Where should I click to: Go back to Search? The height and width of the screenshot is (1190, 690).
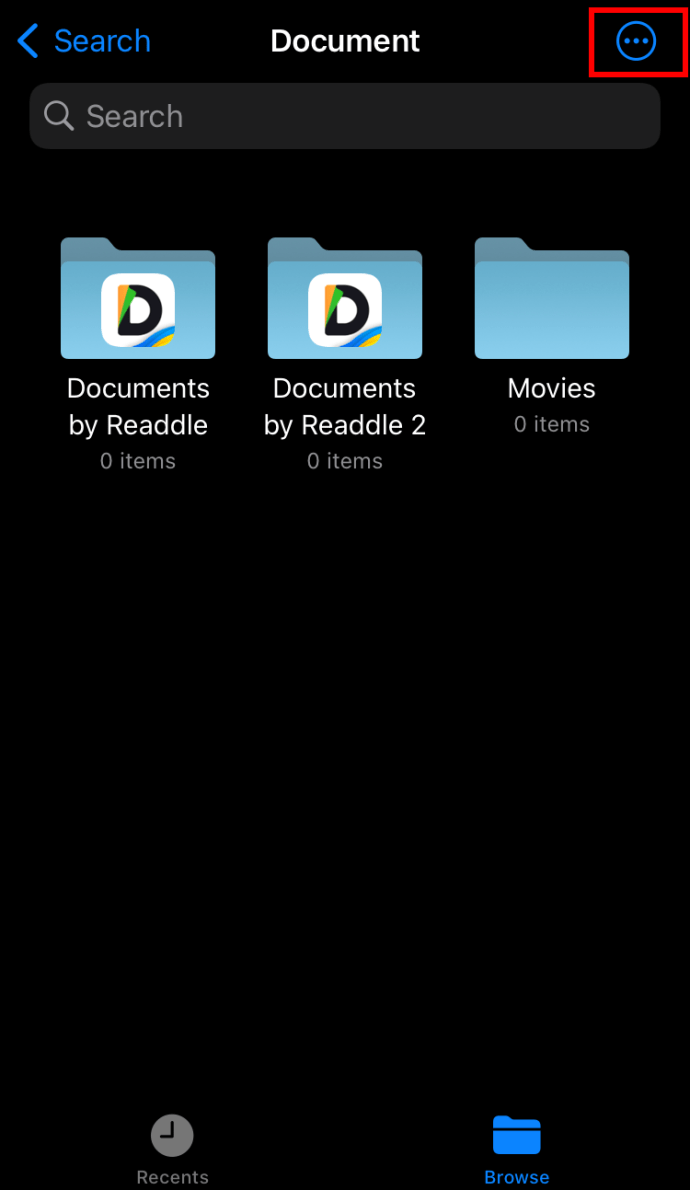(x=85, y=42)
